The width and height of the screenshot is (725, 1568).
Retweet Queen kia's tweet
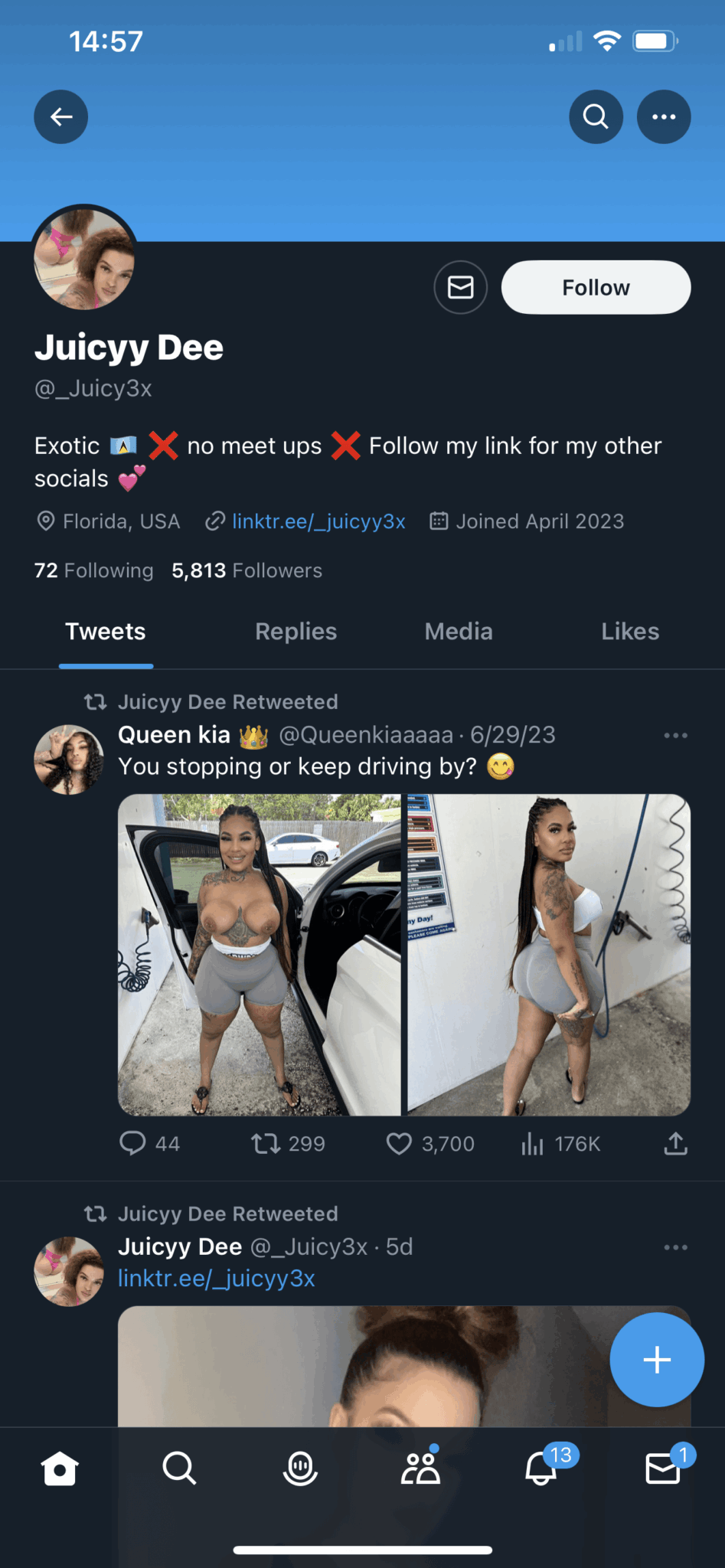pyautogui.click(x=266, y=1143)
